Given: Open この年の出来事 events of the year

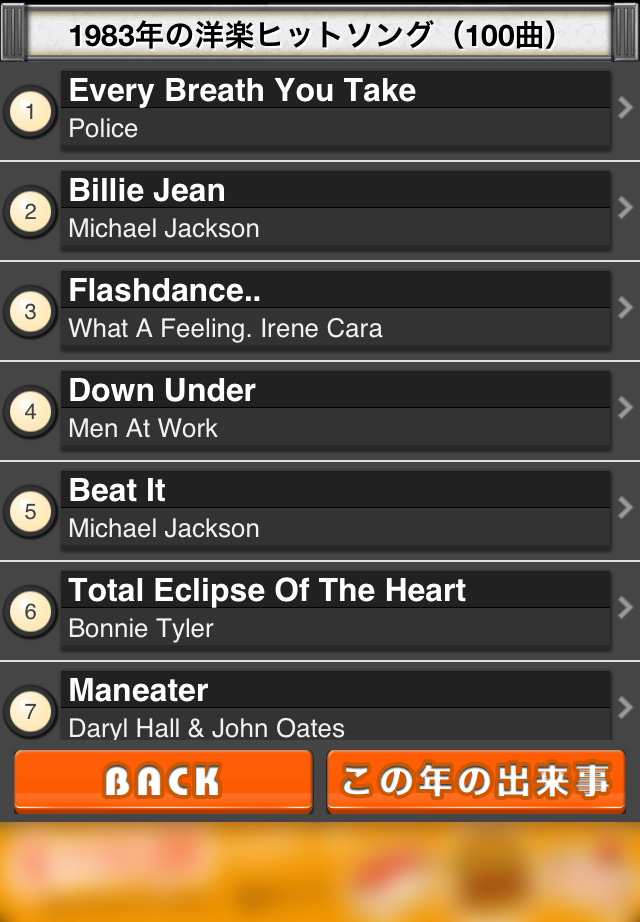Looking at the screenshot, I should point(476,781).
